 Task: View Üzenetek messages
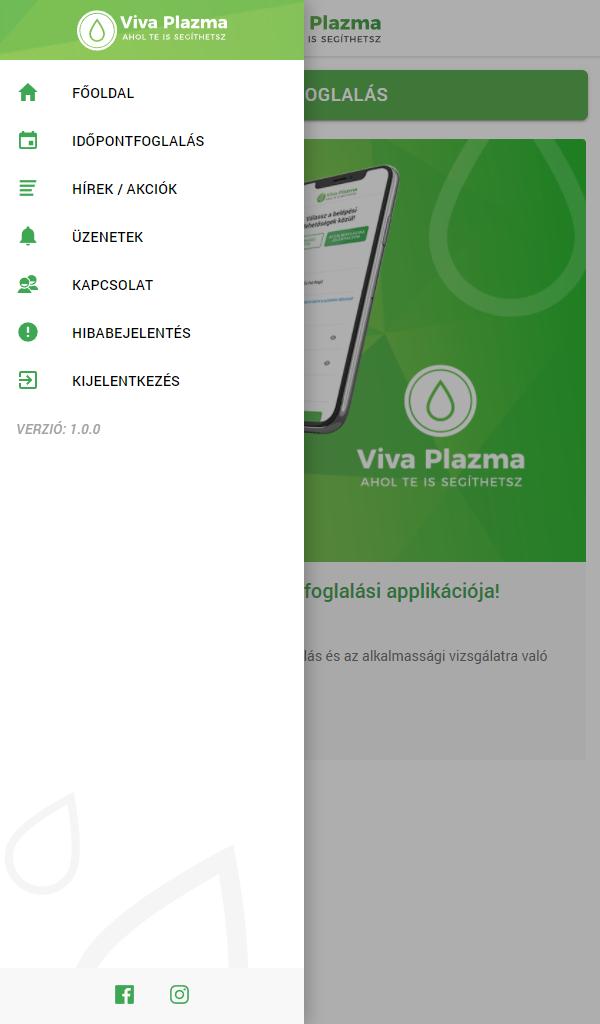coord(151,236)
